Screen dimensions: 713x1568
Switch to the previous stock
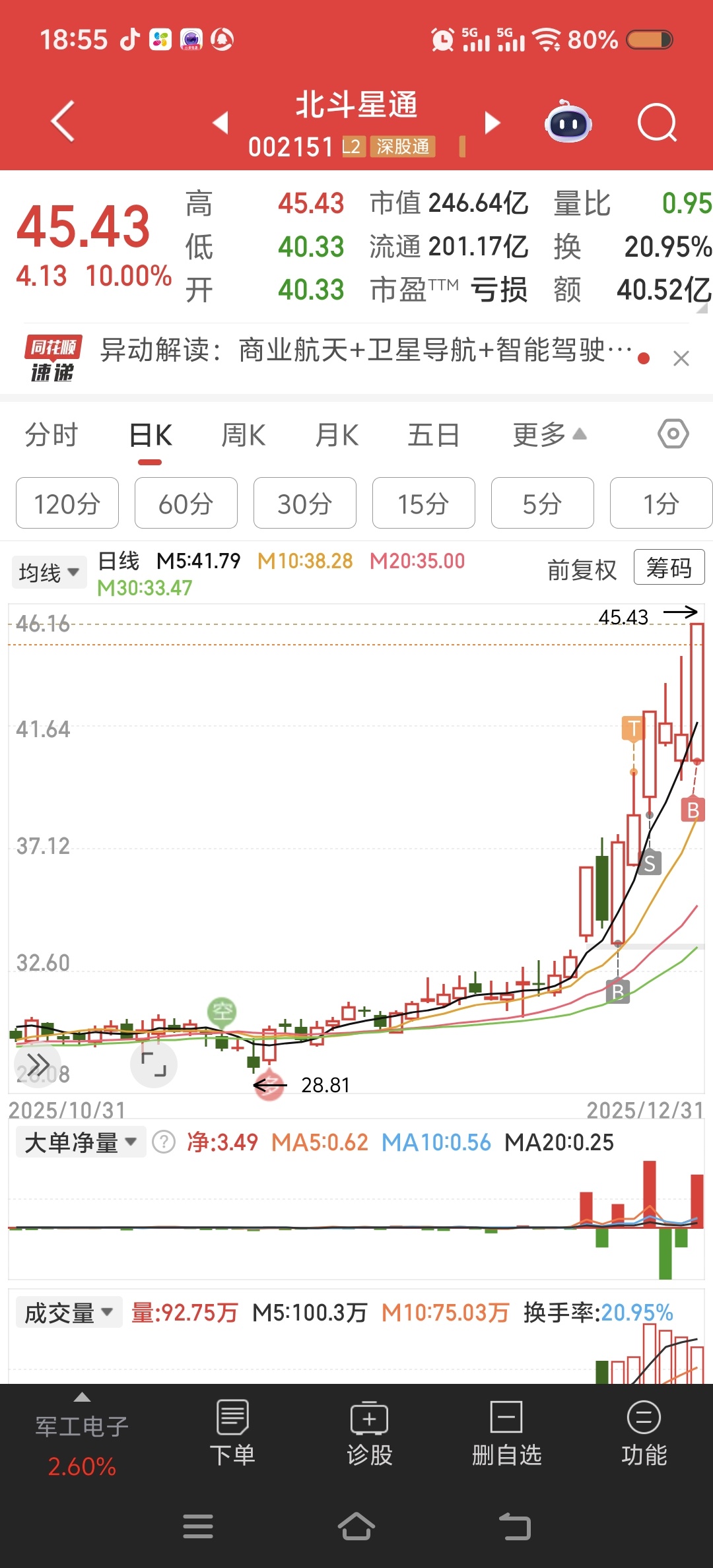point(221,122)
